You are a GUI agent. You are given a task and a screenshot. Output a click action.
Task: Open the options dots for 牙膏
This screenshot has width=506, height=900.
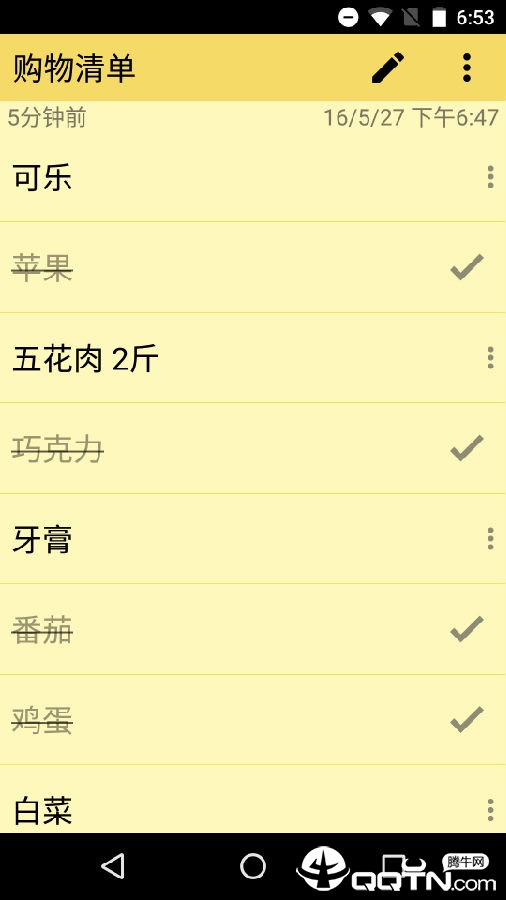coord(490,538)
